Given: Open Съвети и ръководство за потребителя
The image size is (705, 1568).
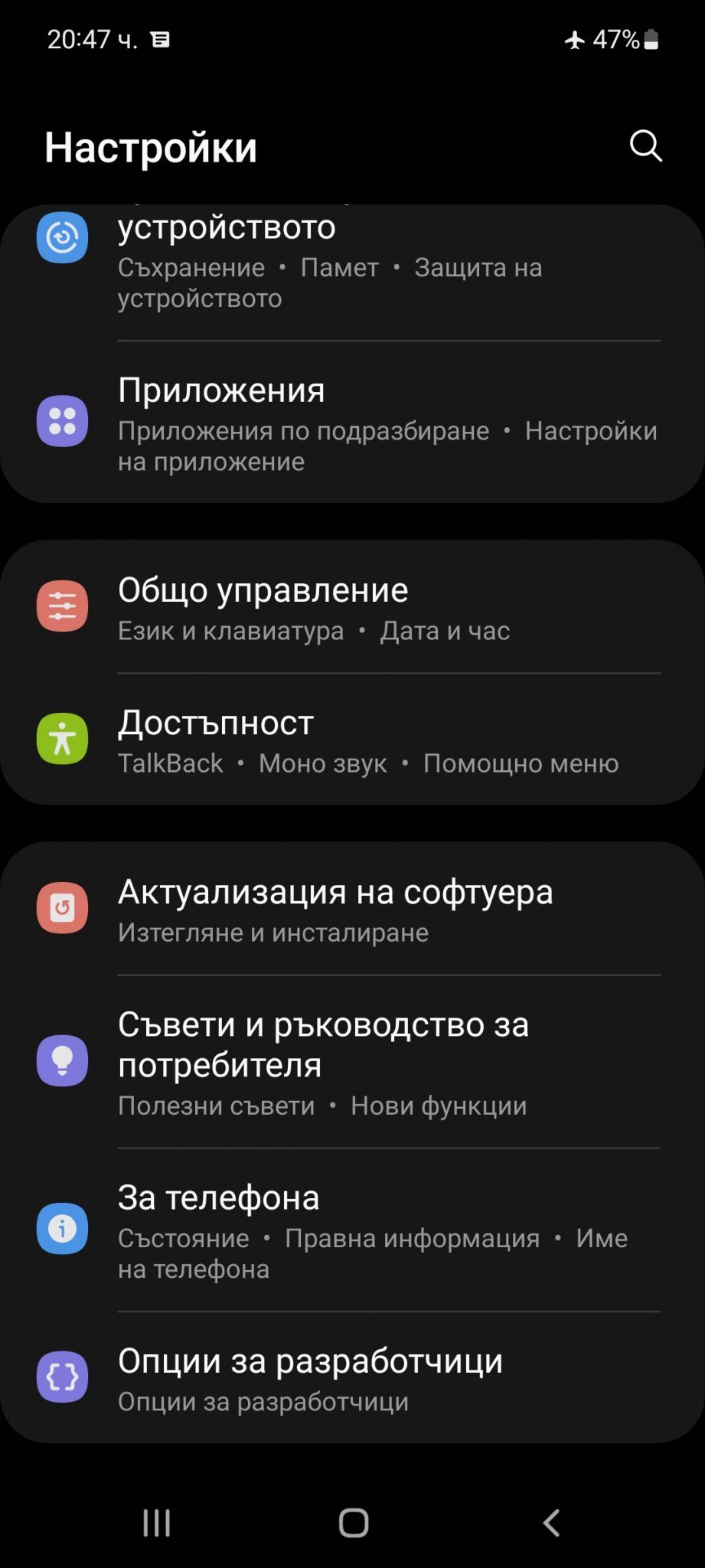Looking at the screenshot, I should tap(352, 1063).
